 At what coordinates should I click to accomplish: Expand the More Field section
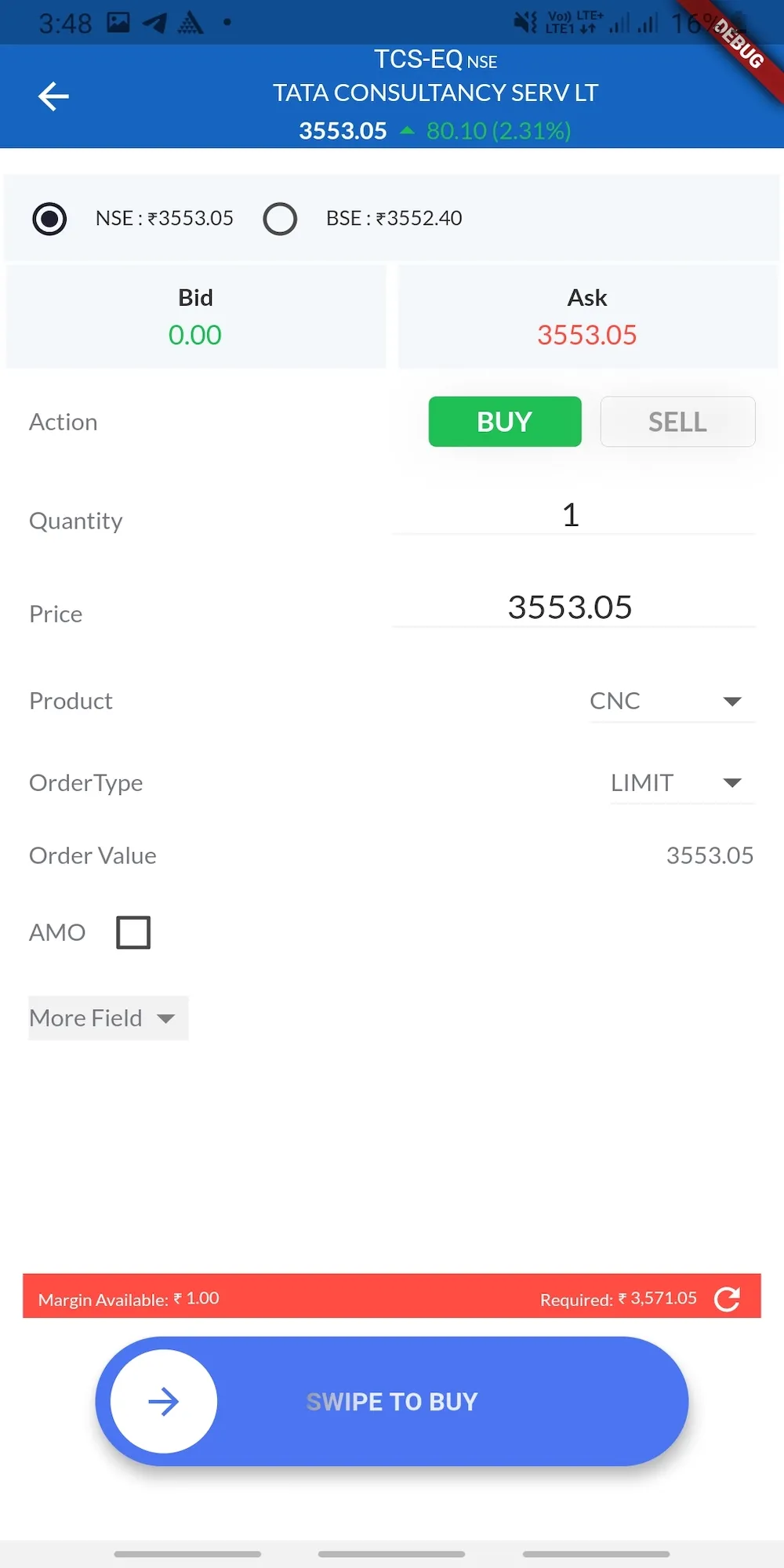click(x=107, y=1018)
